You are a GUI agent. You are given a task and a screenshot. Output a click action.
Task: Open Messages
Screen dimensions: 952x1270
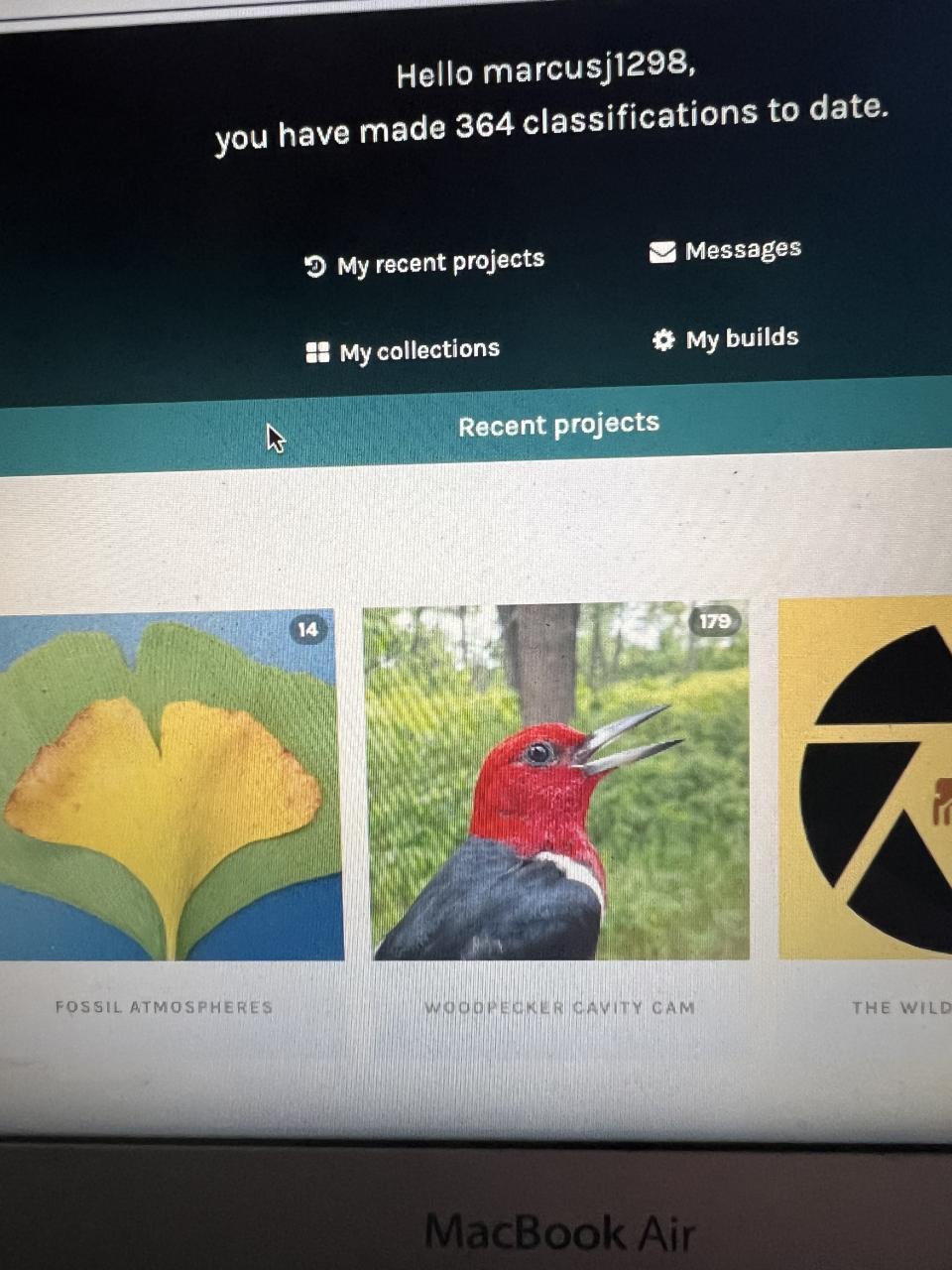[x=727, y=250]
